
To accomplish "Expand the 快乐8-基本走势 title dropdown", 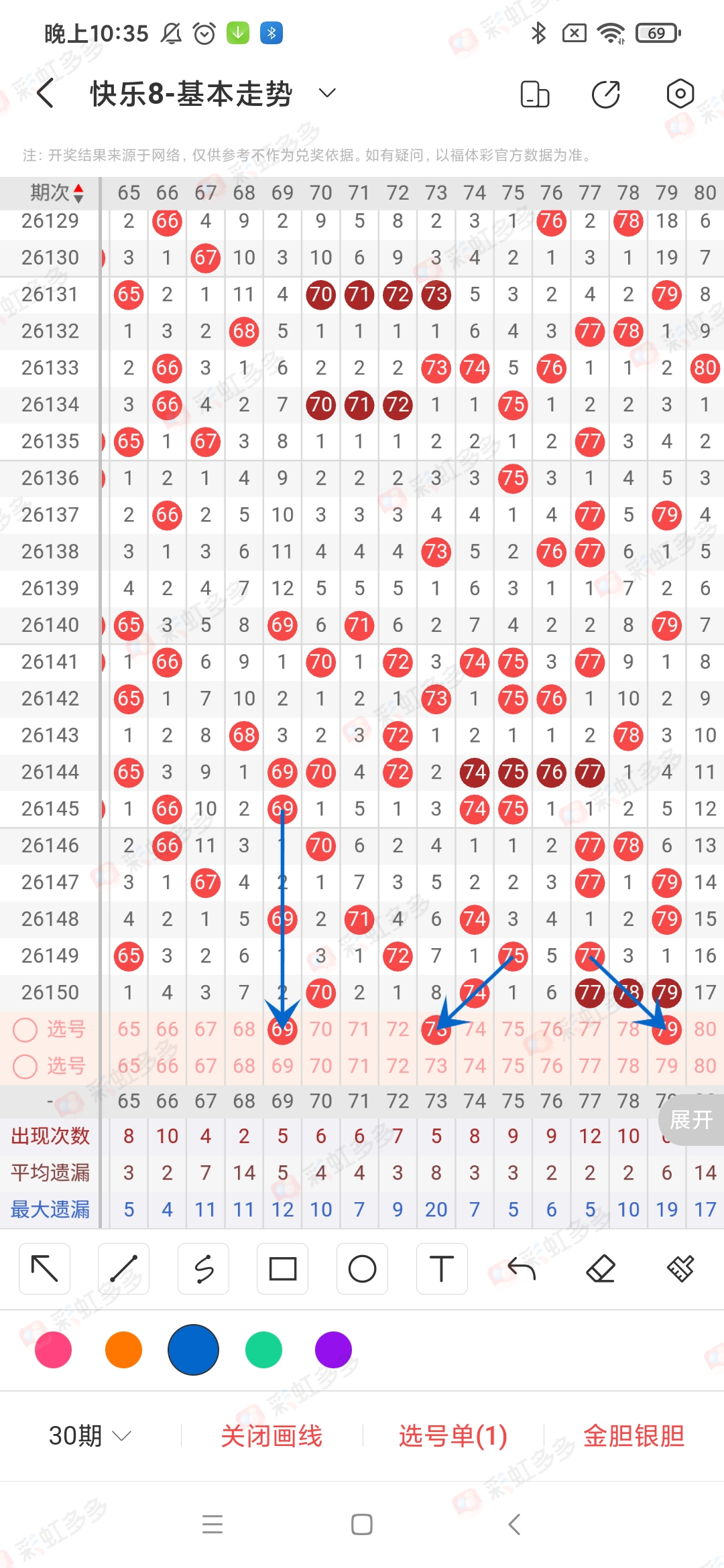I will coord(327,93).
